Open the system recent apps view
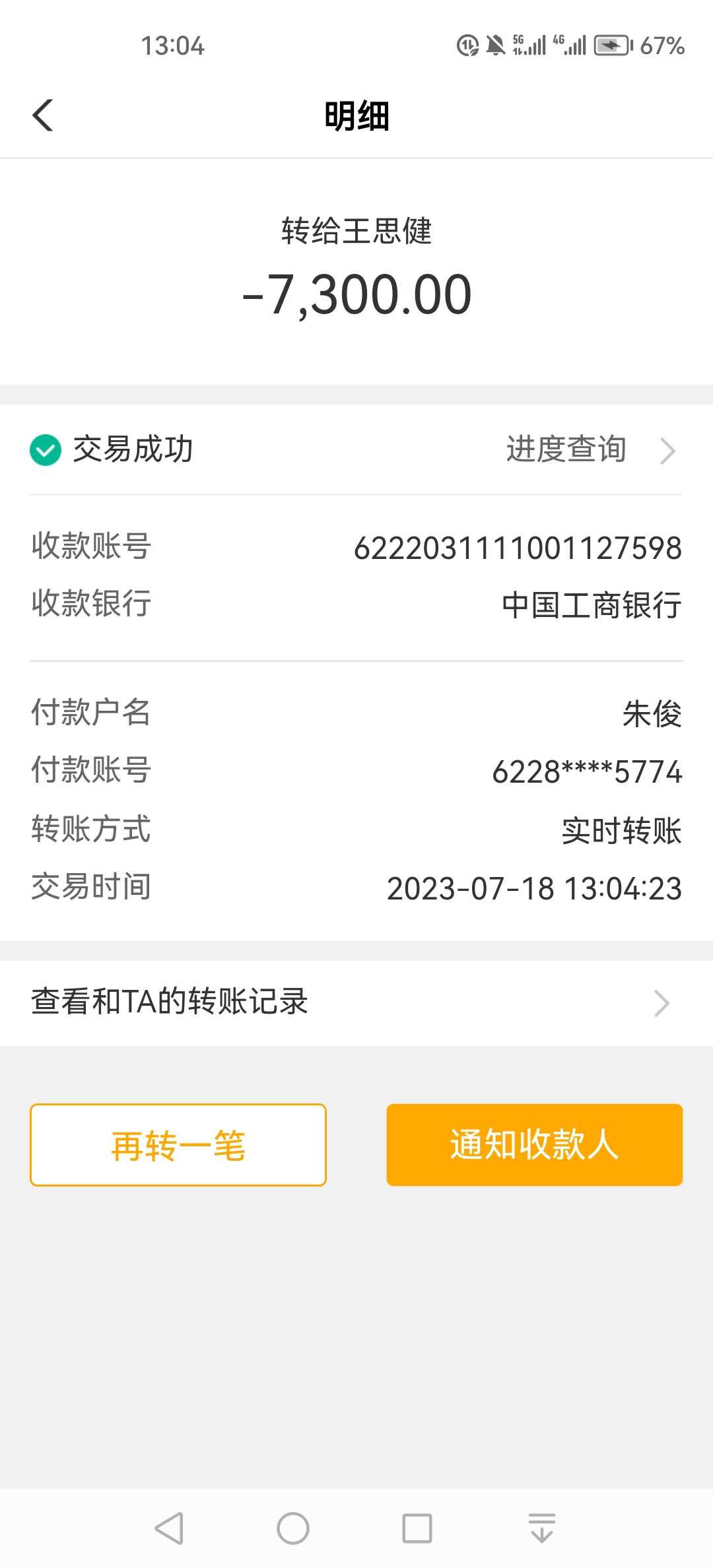The height and width of the screenshot is (1568, 713). click(x=417, y=1528)
